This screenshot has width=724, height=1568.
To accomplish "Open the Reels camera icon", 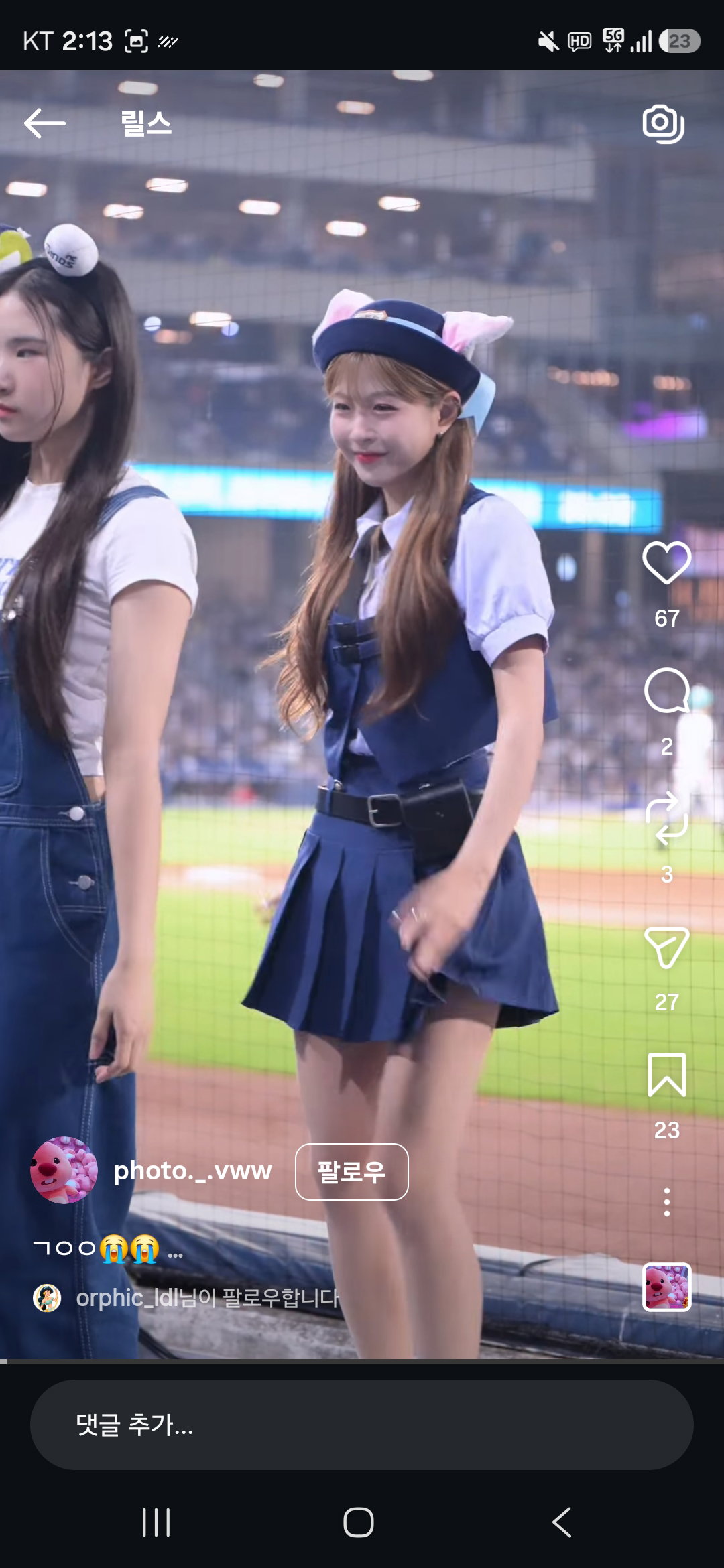I will 663,124.
